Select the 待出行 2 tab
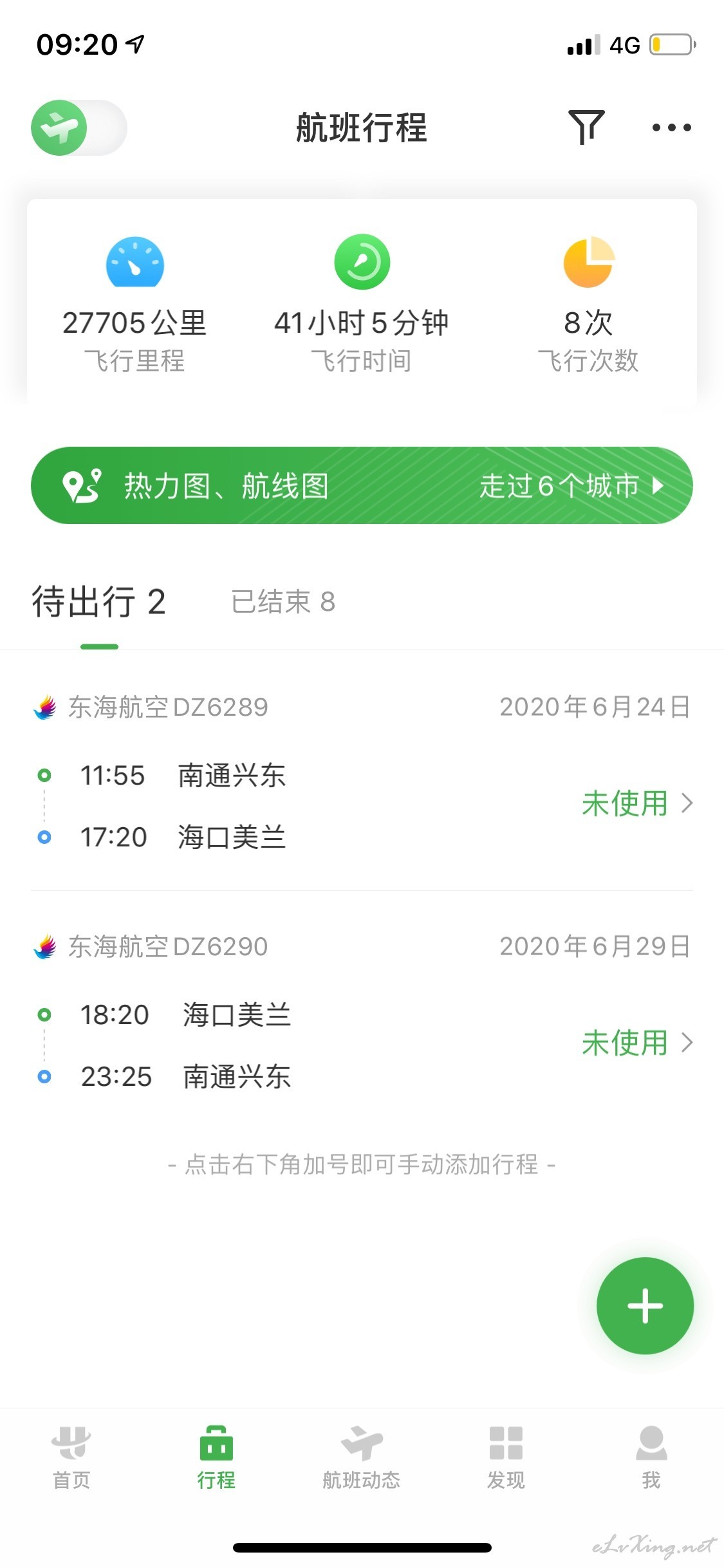The height and width of the screenshot is (1568, 724). (99, 602)
